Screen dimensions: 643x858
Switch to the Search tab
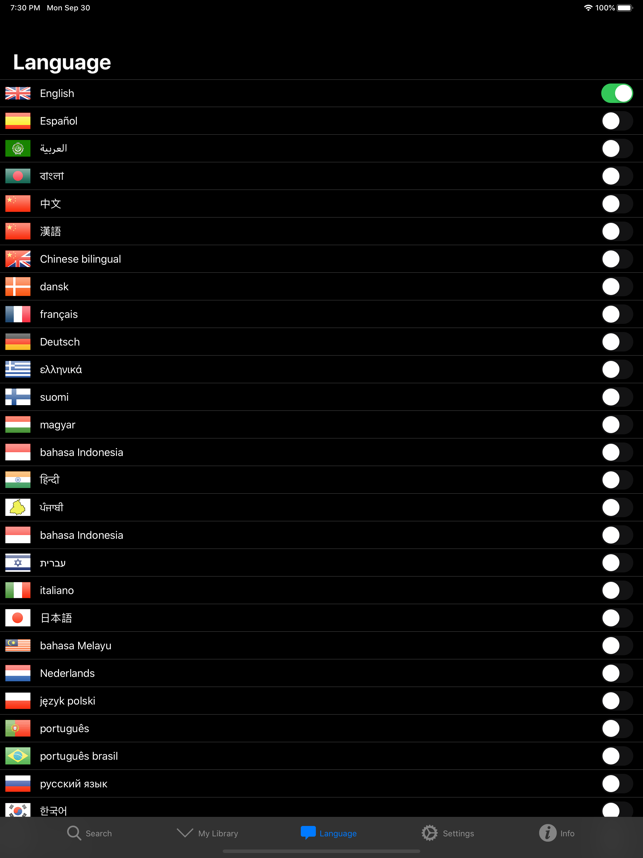tap(89, 833)
